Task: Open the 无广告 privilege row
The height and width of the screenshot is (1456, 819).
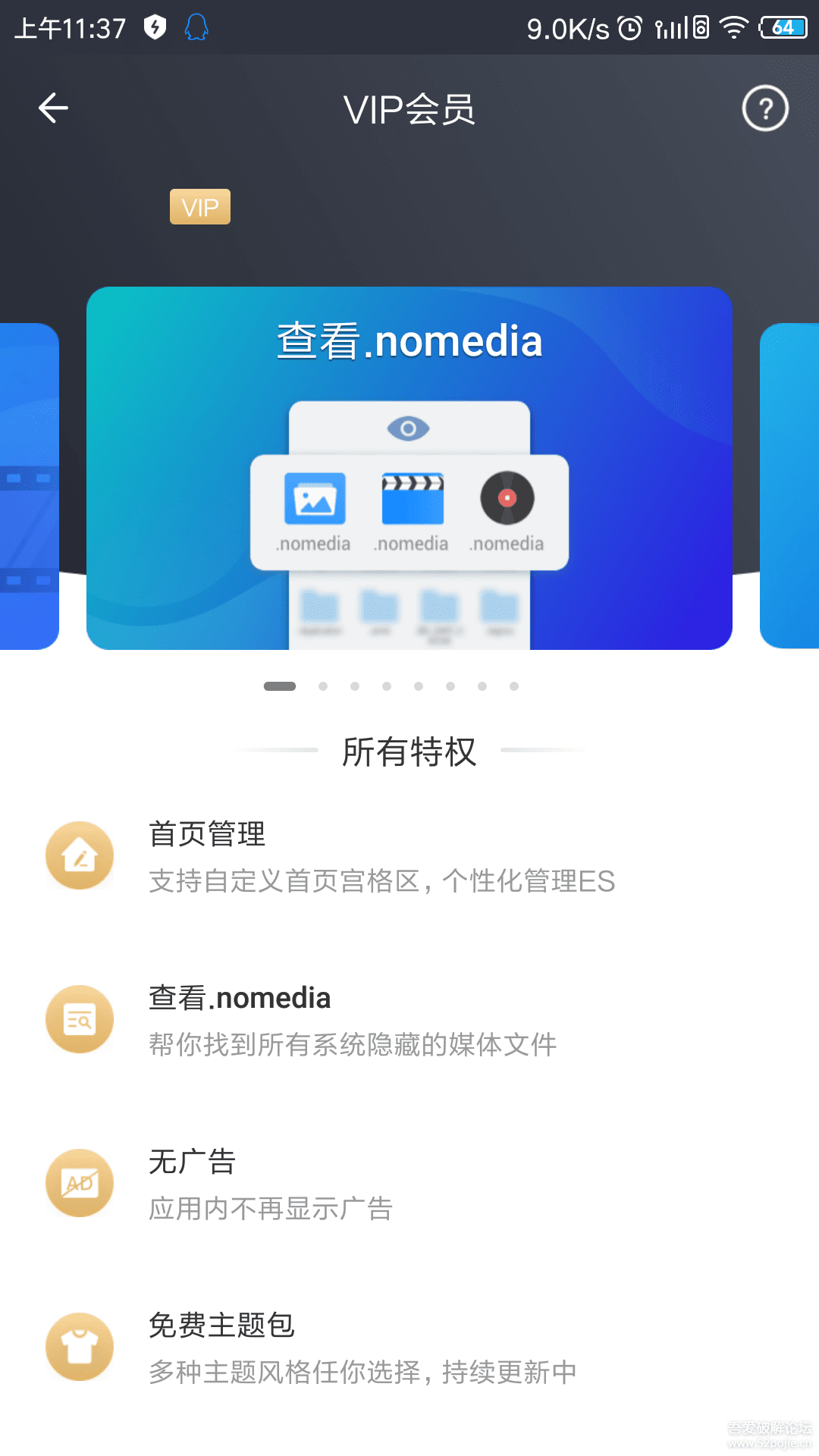Action: click(409, 1184)
